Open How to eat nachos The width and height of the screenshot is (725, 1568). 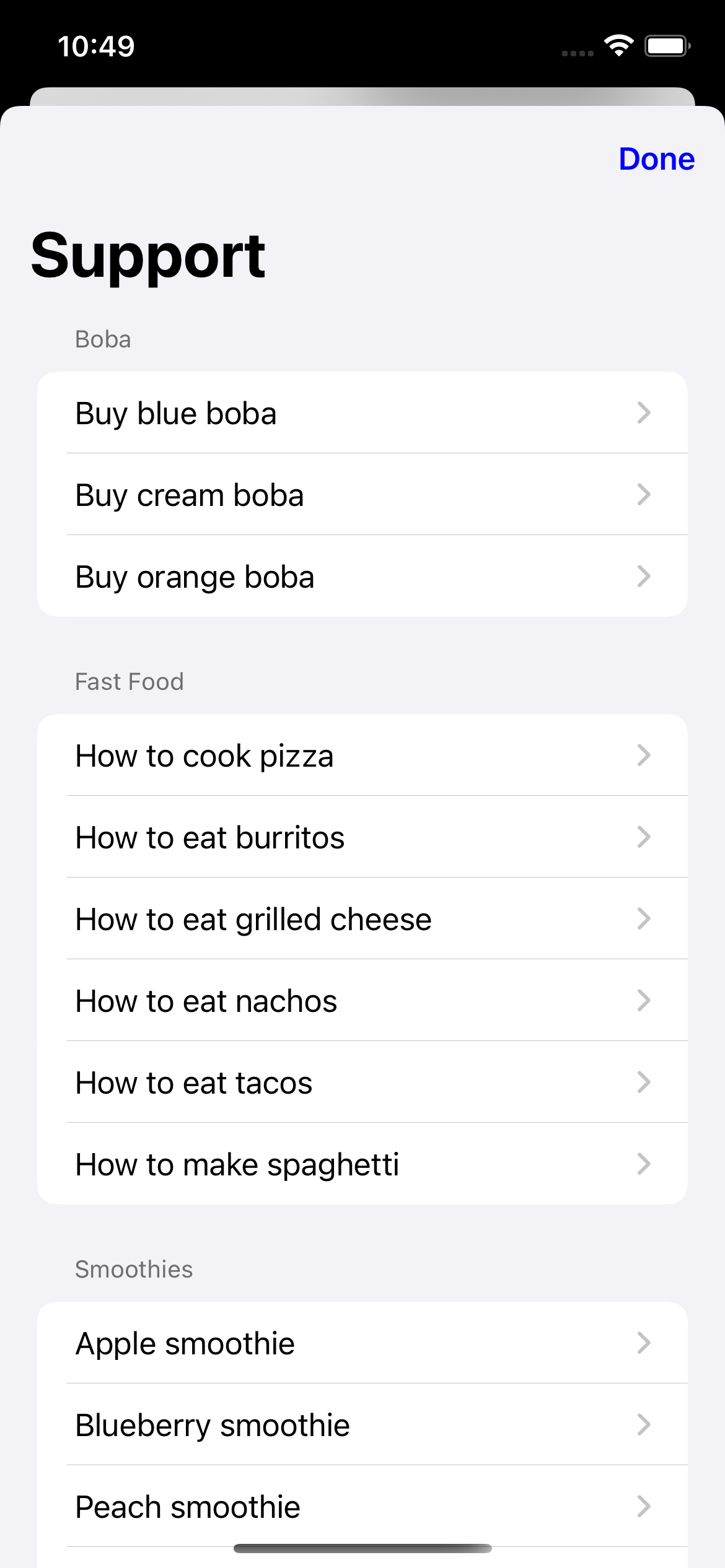[x=362, y=1001]
